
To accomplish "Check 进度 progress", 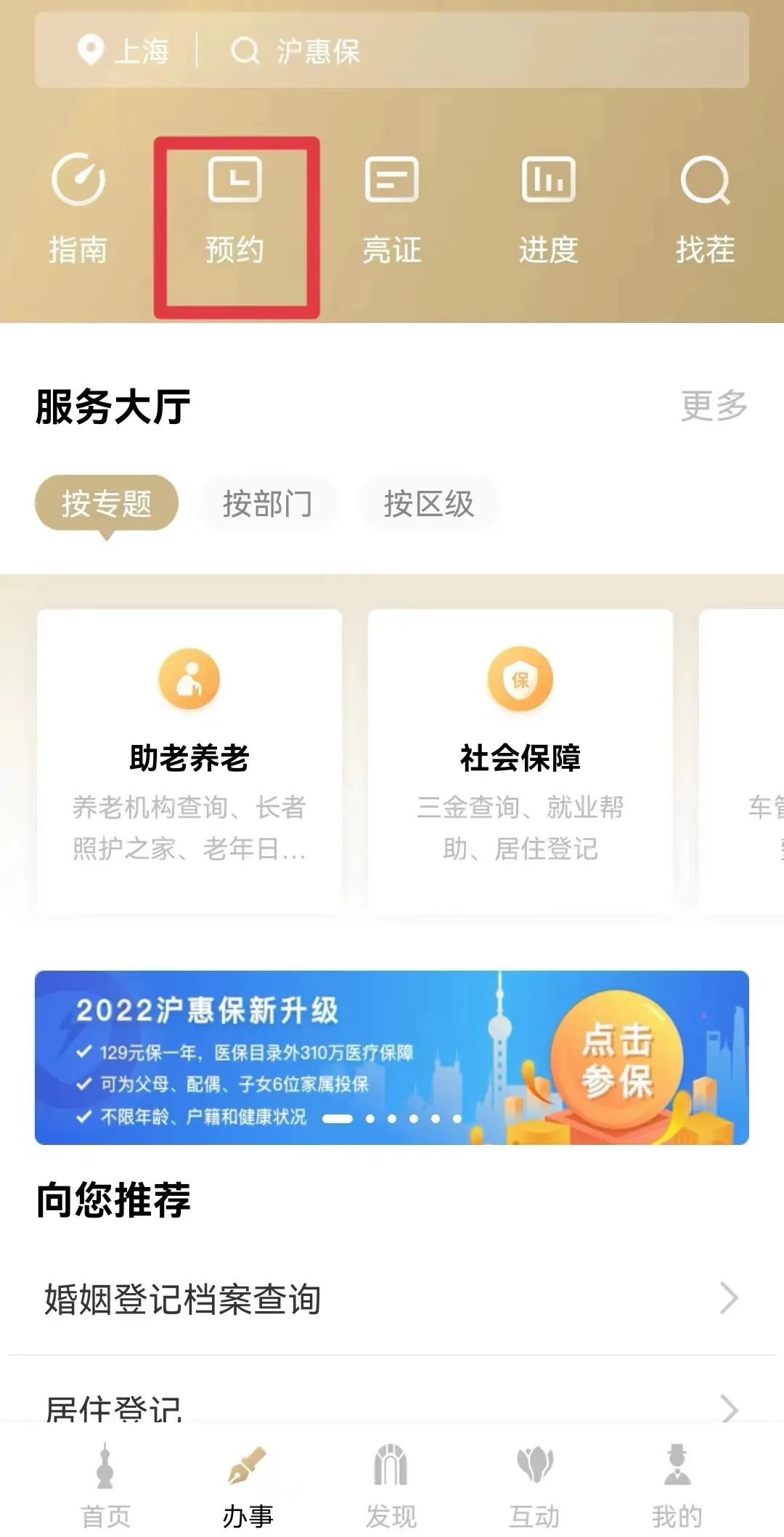I will click(548, 209).
